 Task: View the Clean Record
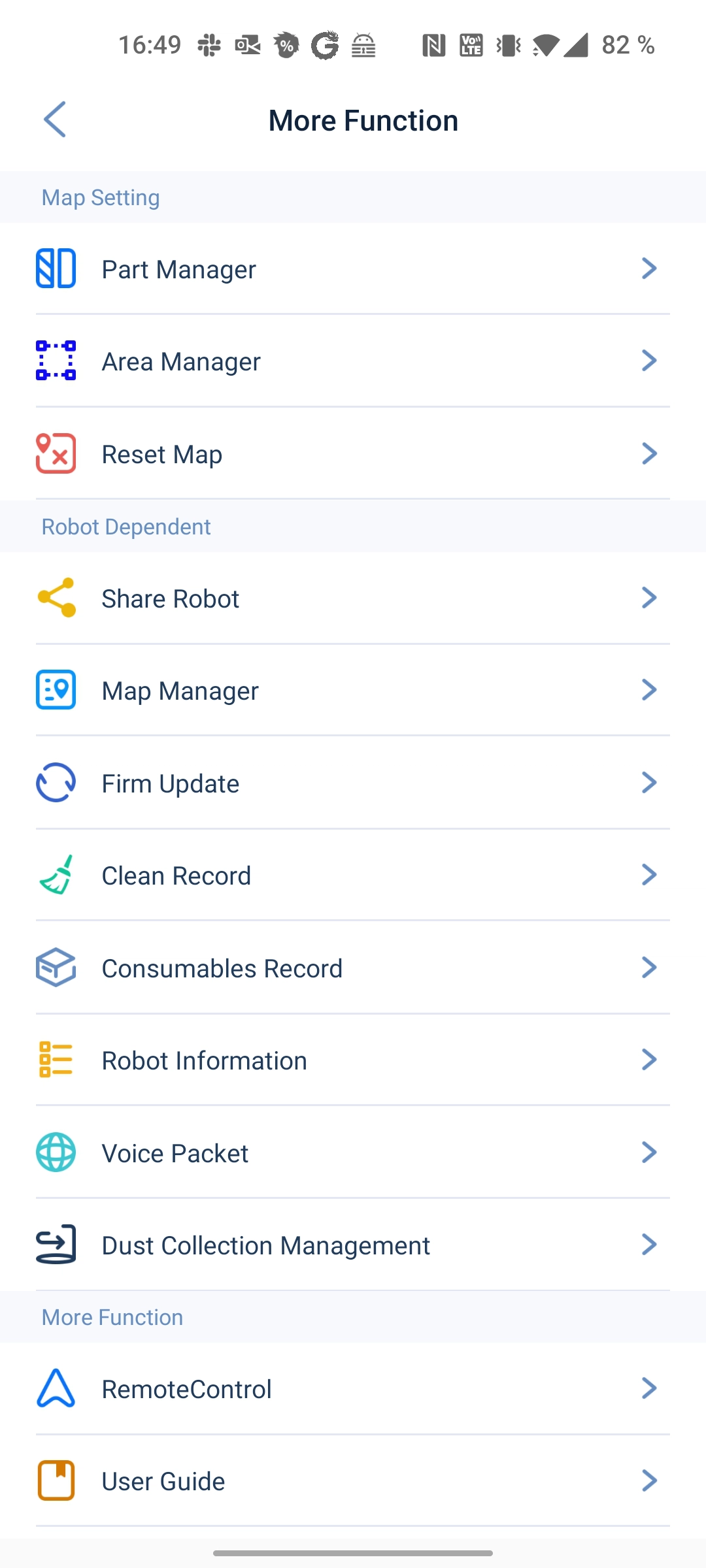click(x=353, y=875)
